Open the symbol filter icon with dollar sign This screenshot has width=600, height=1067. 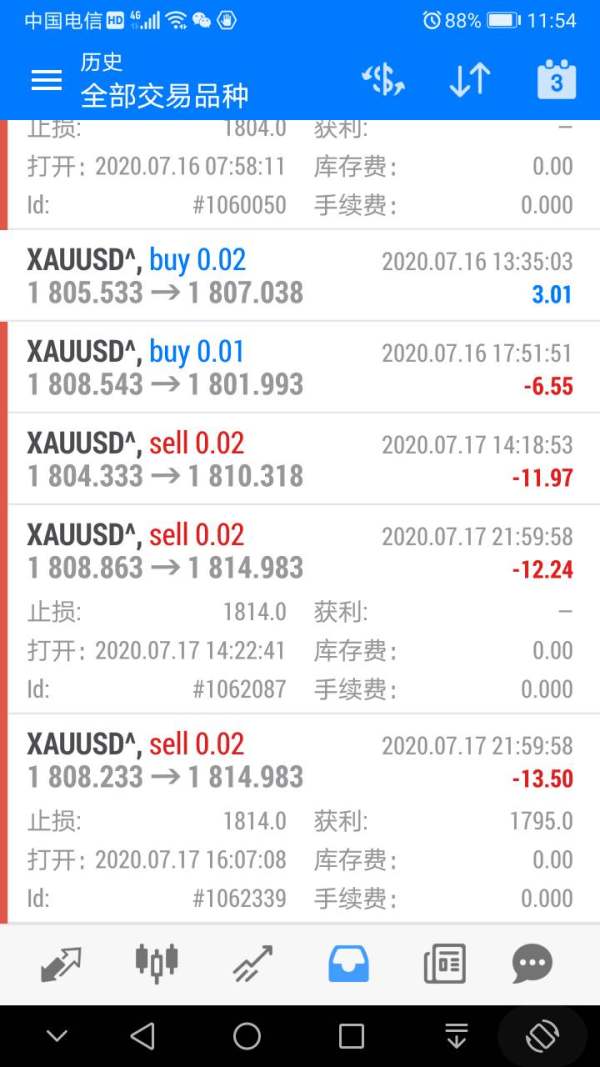(x=382, y=81)
